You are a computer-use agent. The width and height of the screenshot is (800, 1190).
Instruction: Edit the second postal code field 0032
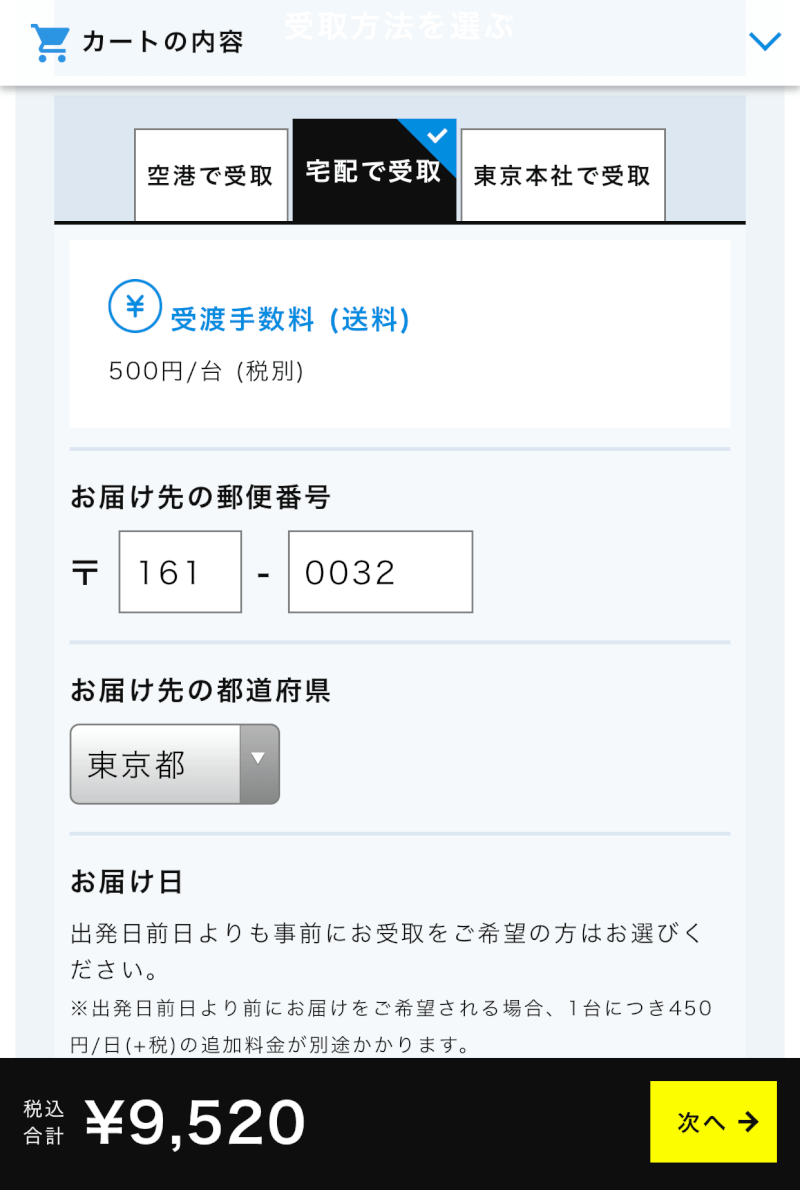click(x=380, y=572)
